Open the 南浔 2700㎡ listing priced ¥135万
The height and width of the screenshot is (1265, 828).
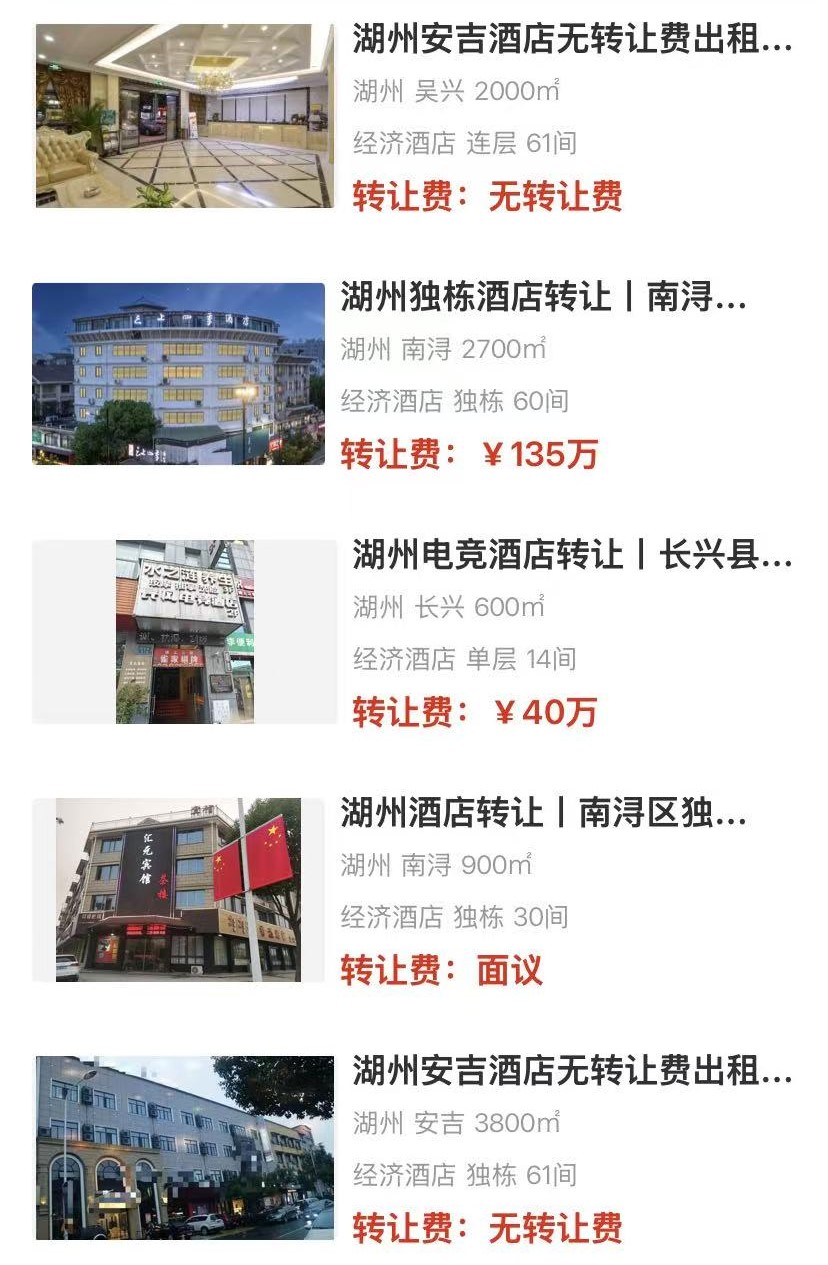coord(543,298)
